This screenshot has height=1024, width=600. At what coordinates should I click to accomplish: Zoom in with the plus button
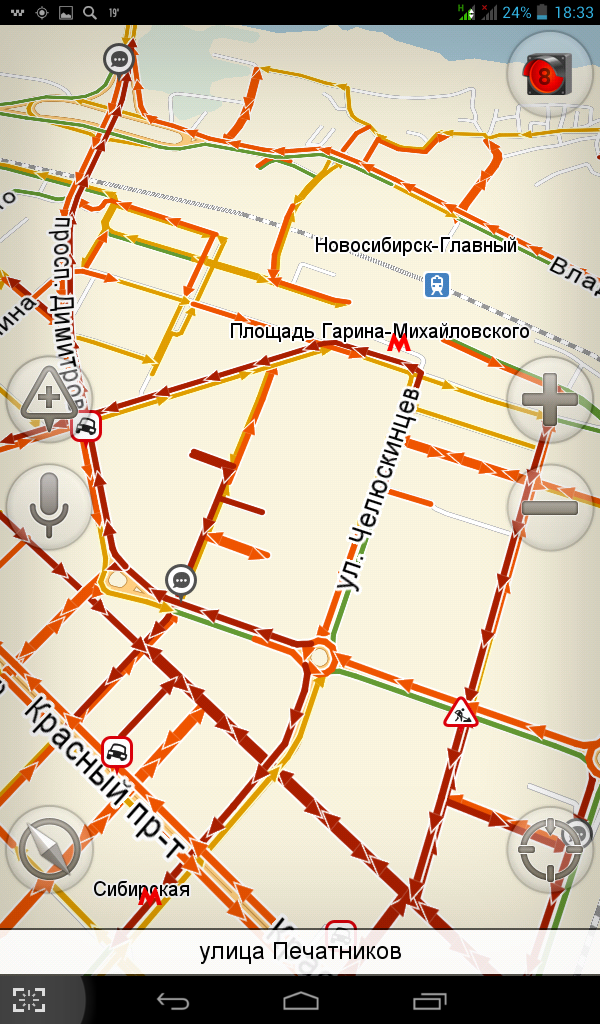tap(548, 400)
